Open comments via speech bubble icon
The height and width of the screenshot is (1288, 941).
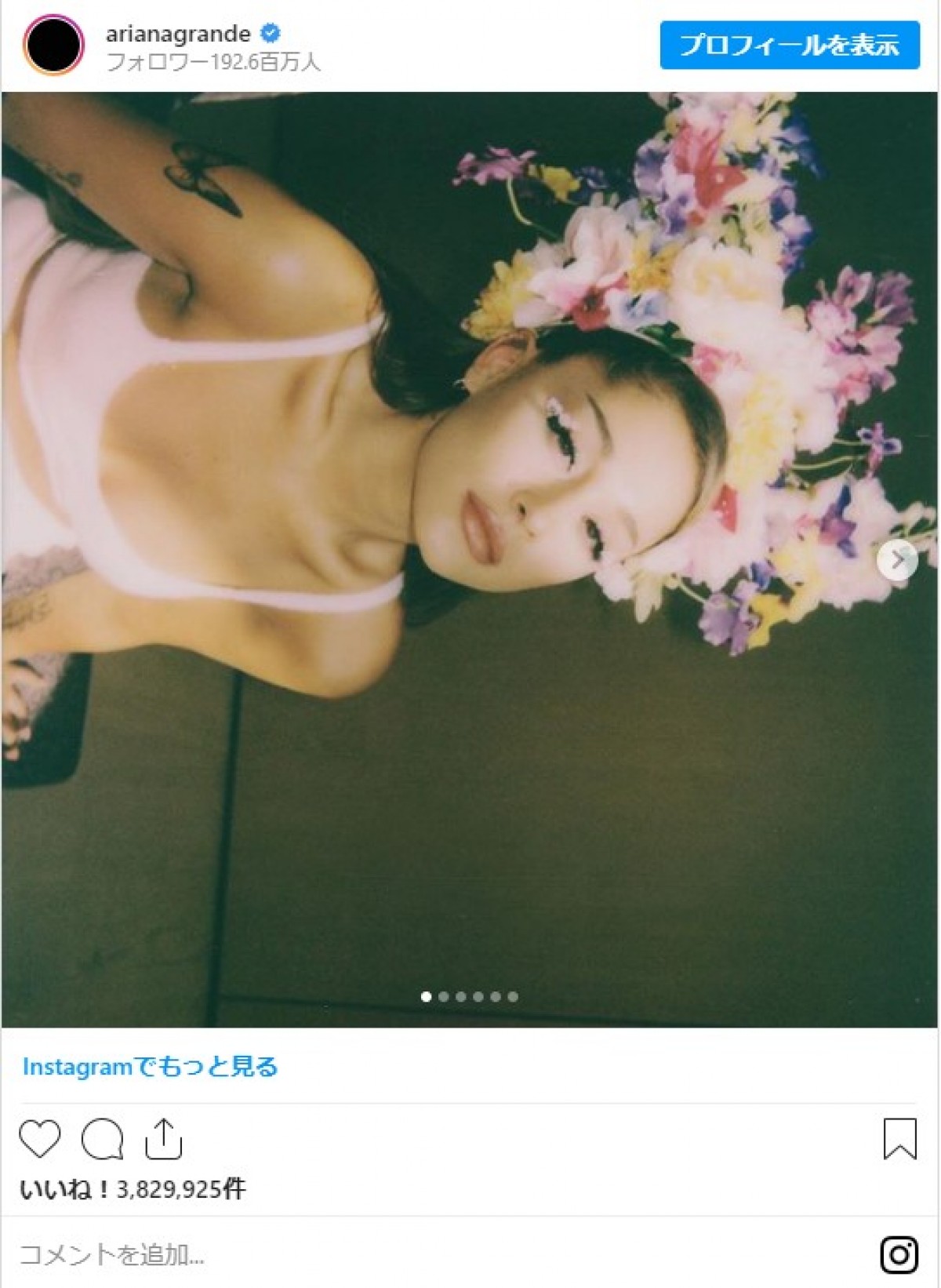[x=102, y=1139]
